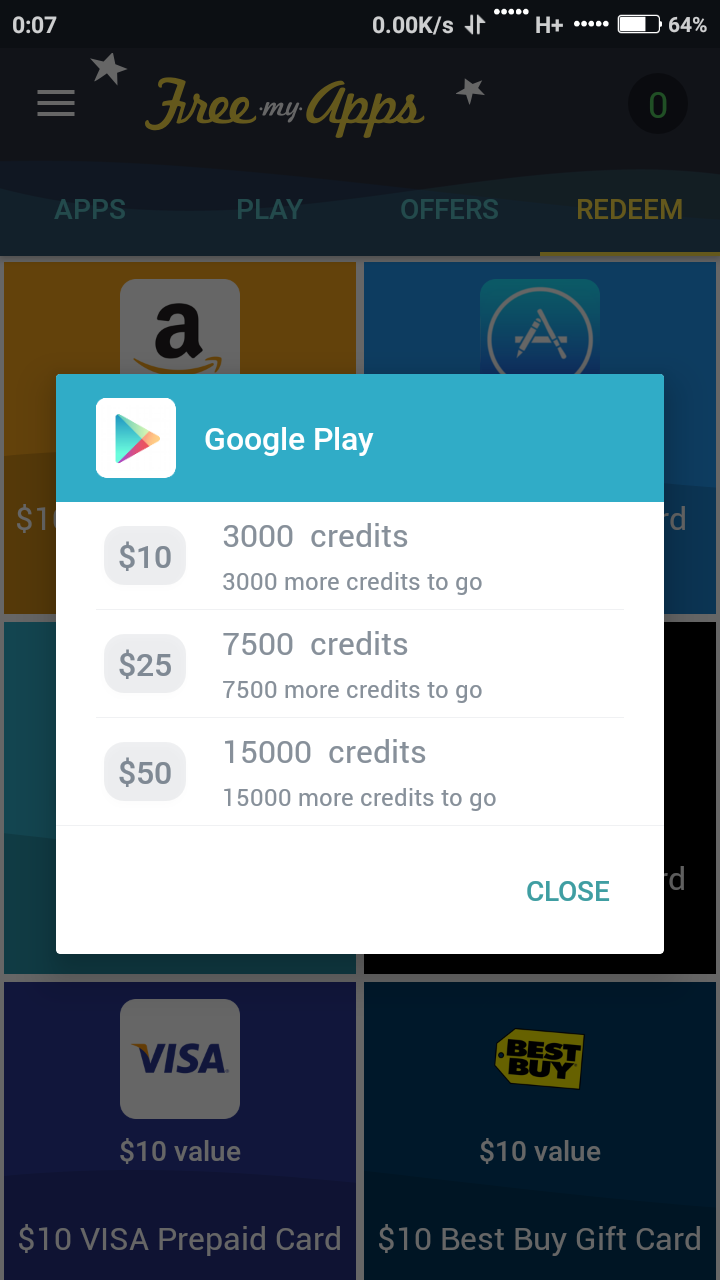This screenshot has width=720, height=1280.
Task: Pick the $50 15000 credits option
Action: [x=359, y=773]
